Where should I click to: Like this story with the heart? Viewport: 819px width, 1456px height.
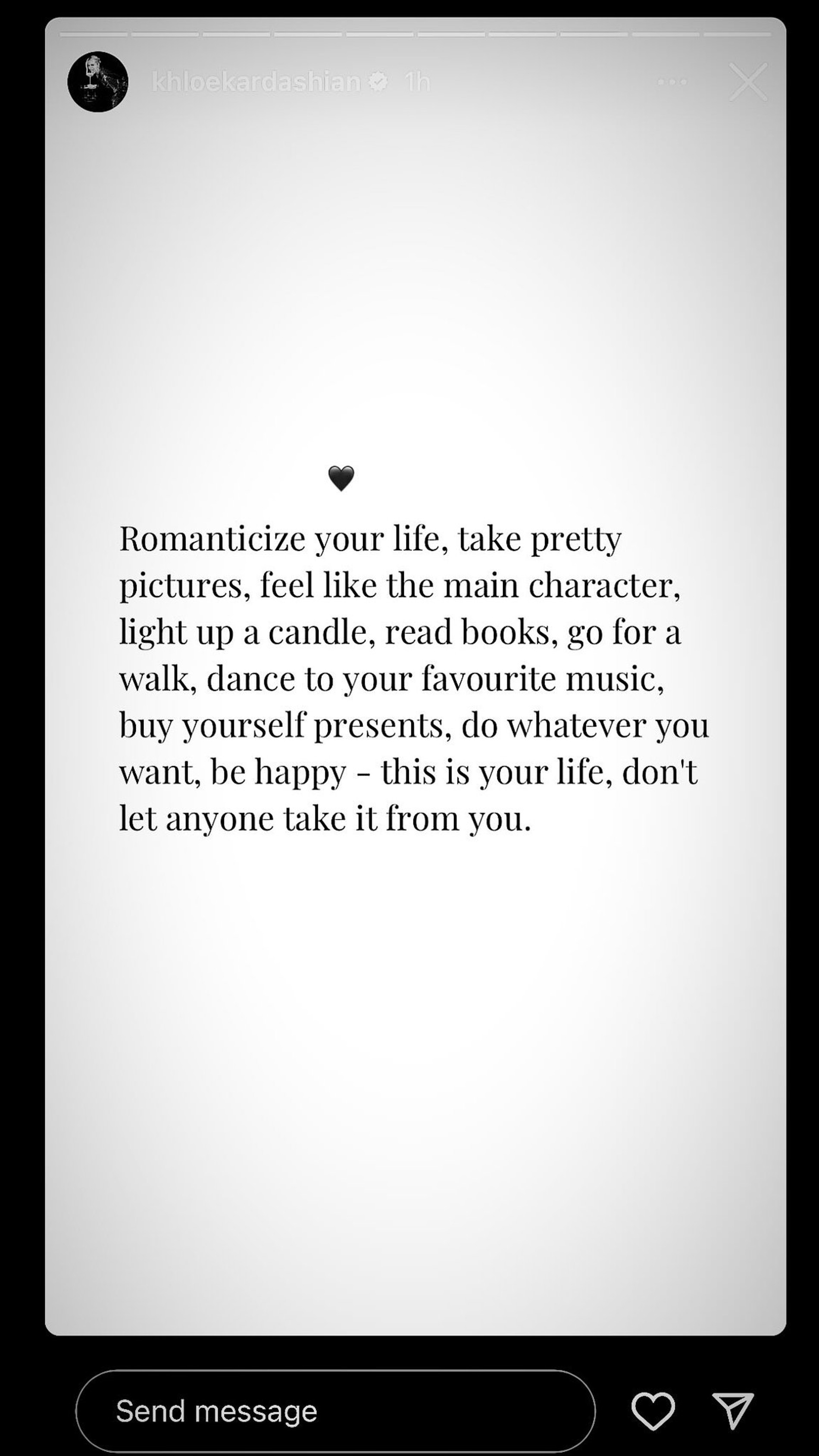click(x=653, y=1411)
